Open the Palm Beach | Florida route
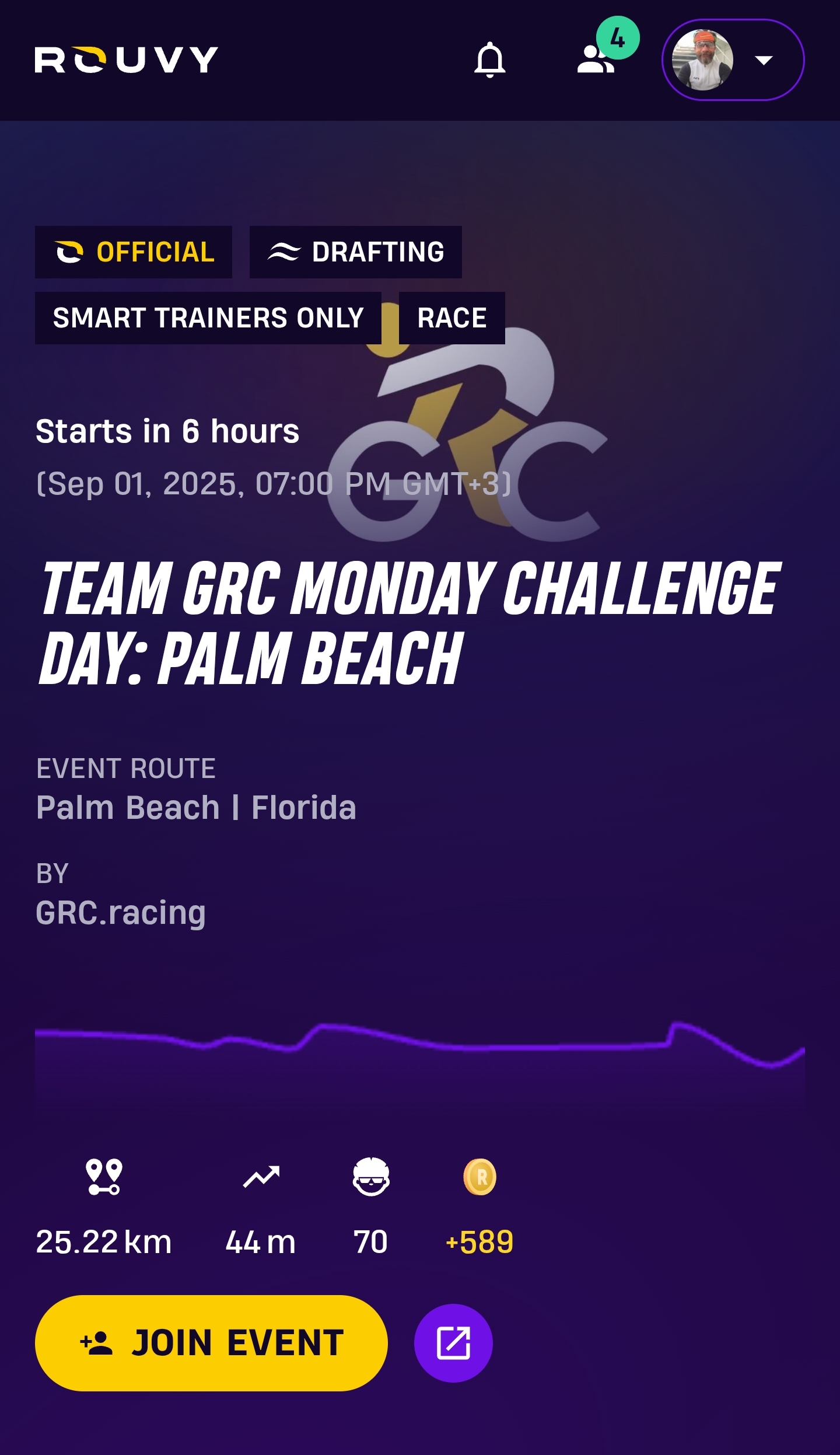Image resolution: width=840 pixels, height=1455 pixels. coord(196,808)
